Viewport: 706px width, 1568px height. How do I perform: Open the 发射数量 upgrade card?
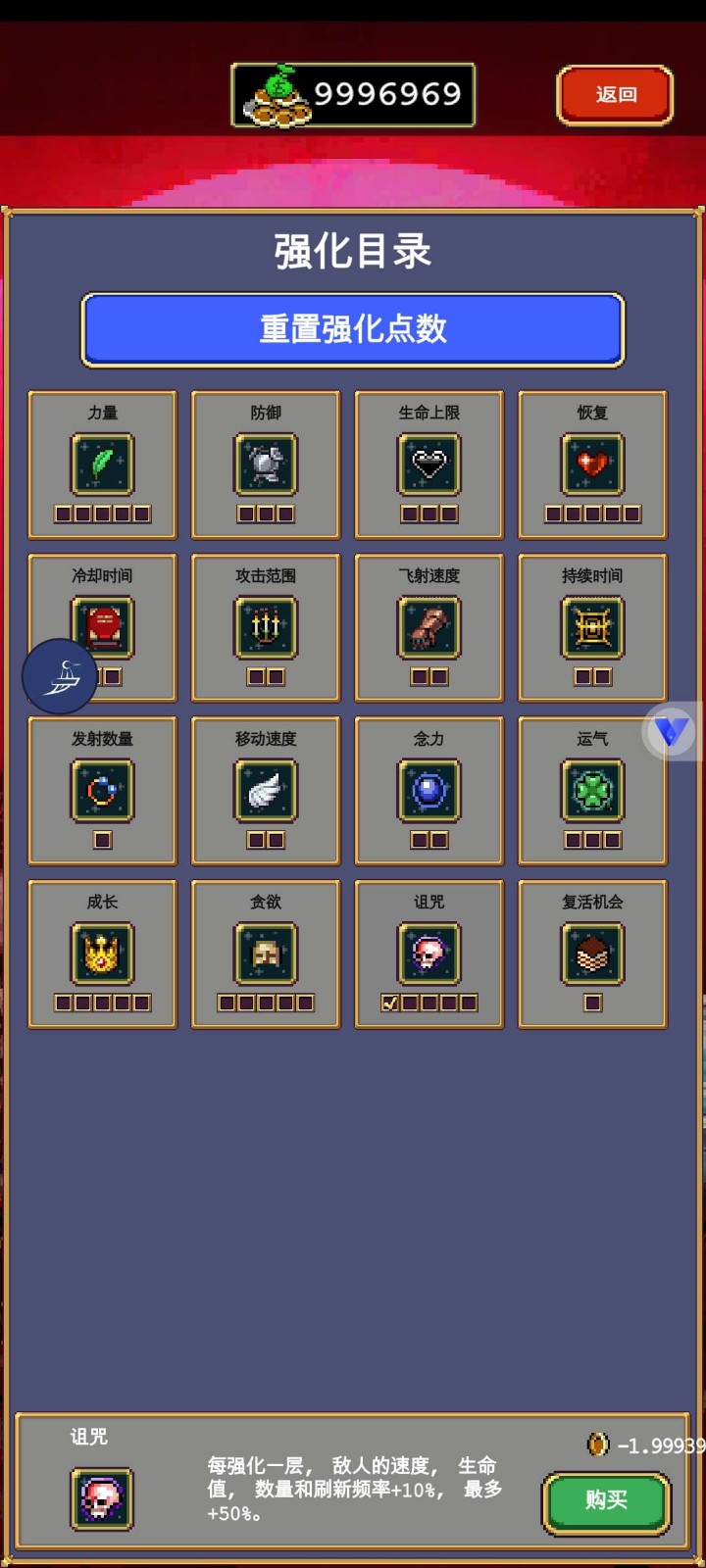pyautogui.click(x=103, y=790)
